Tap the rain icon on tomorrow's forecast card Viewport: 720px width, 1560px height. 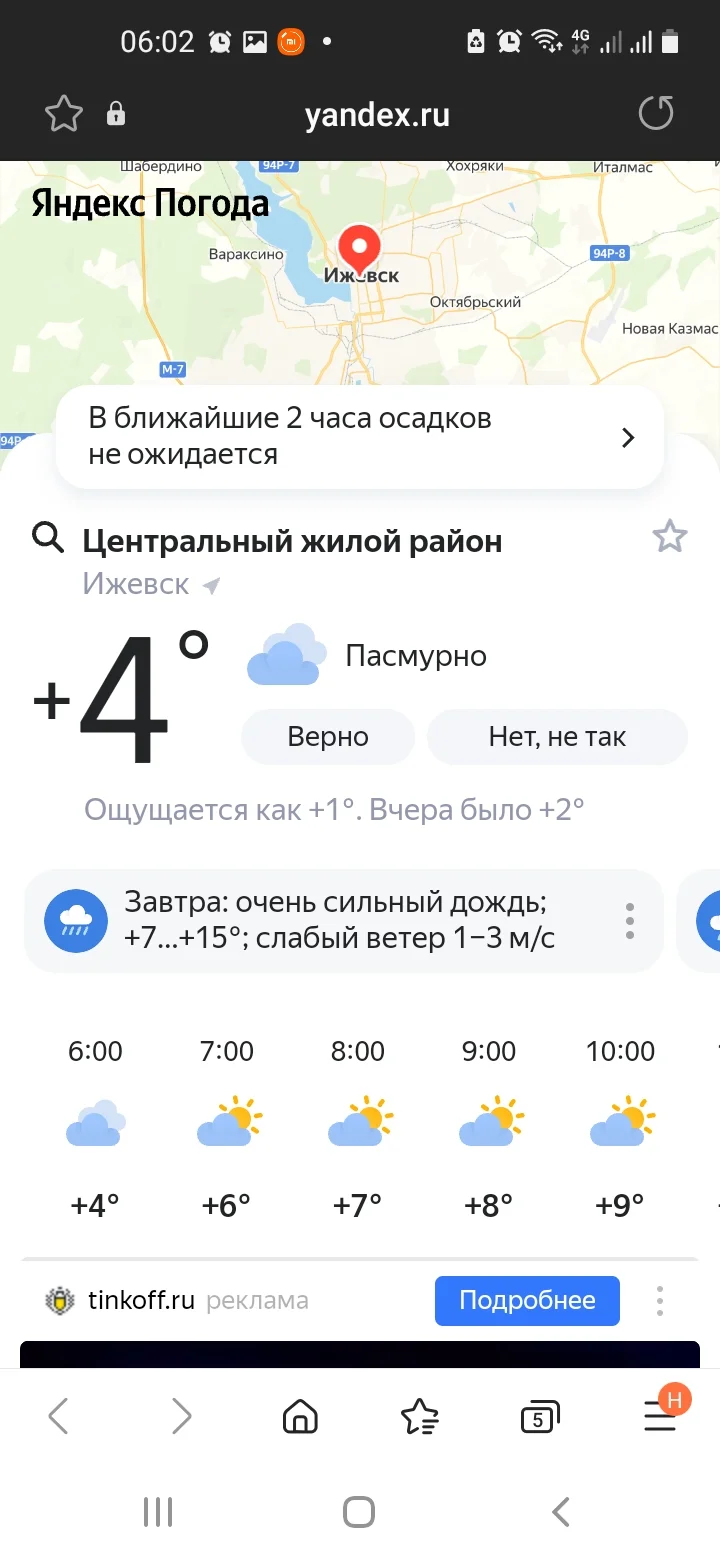(76, 920)
